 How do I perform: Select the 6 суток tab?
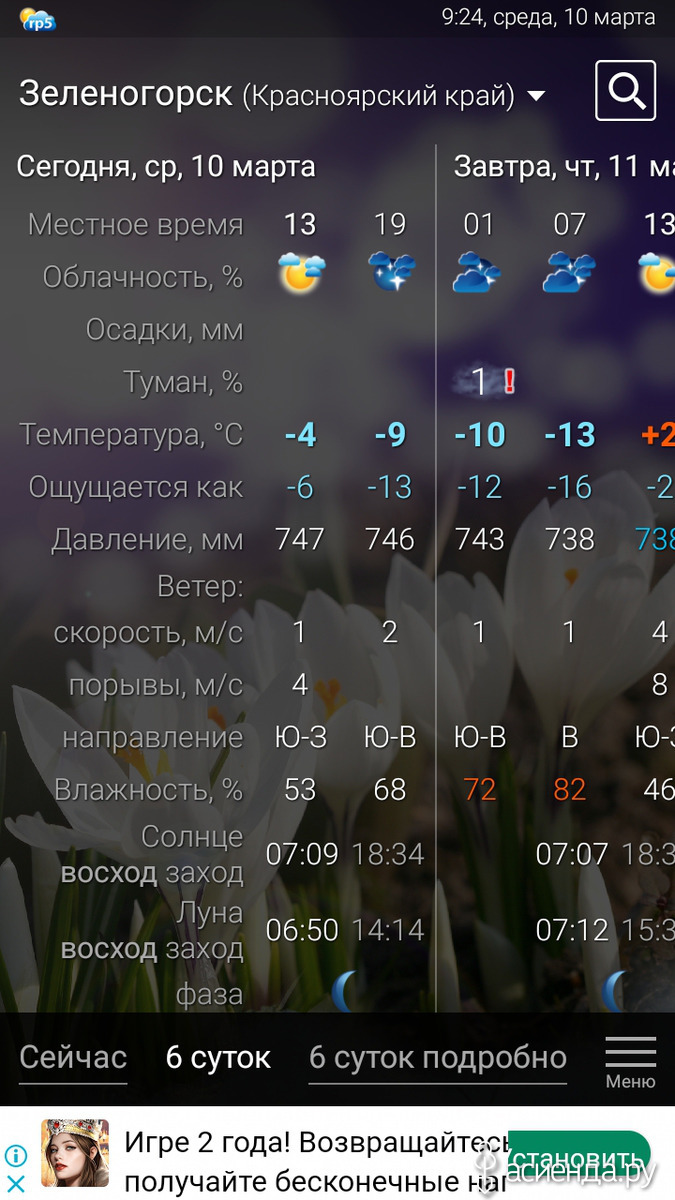coord(218,1057)
